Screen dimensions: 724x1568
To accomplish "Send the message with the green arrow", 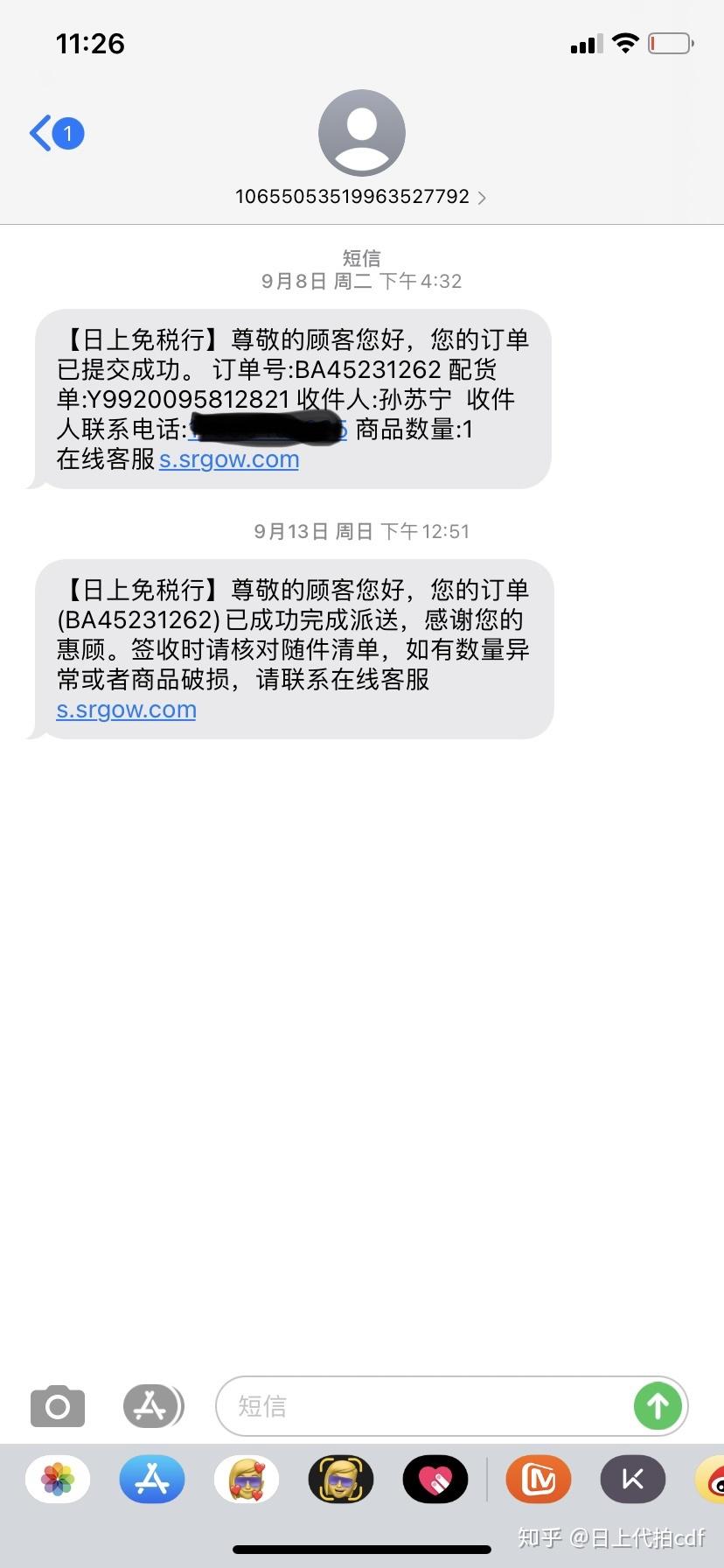I will 658,1406.
